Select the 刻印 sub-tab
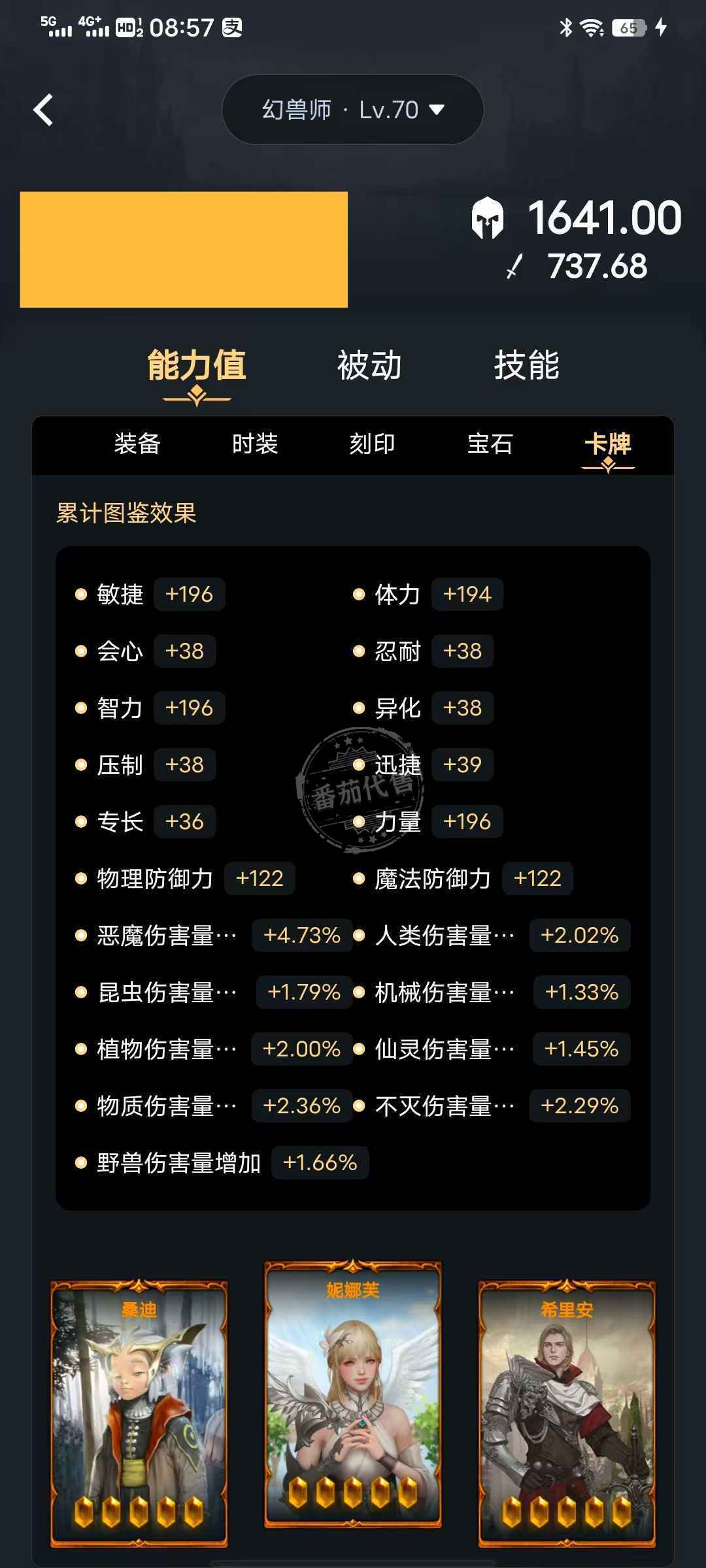 [x=372, y=444]
